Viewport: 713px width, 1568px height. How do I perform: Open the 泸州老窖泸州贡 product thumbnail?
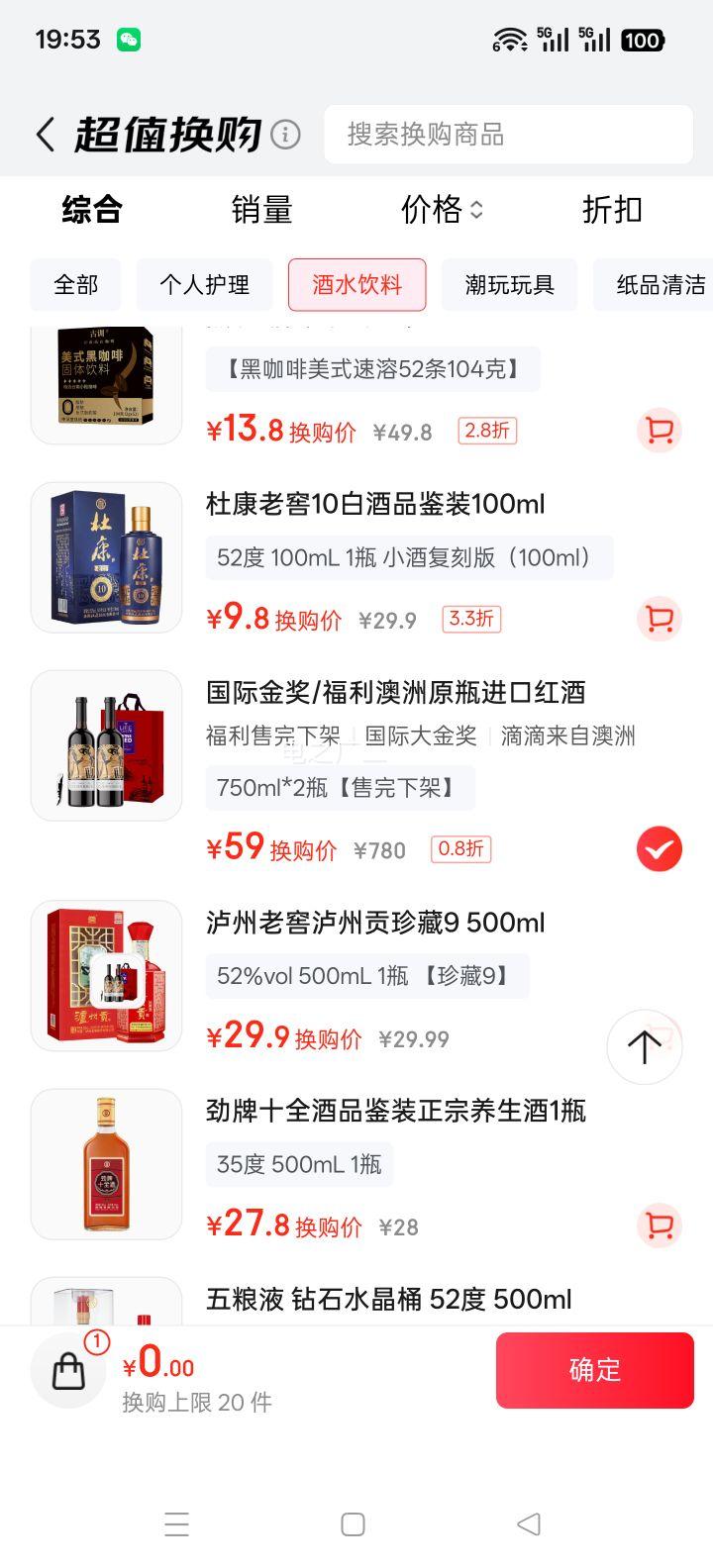pyautogui.click(x=106, y=975)
